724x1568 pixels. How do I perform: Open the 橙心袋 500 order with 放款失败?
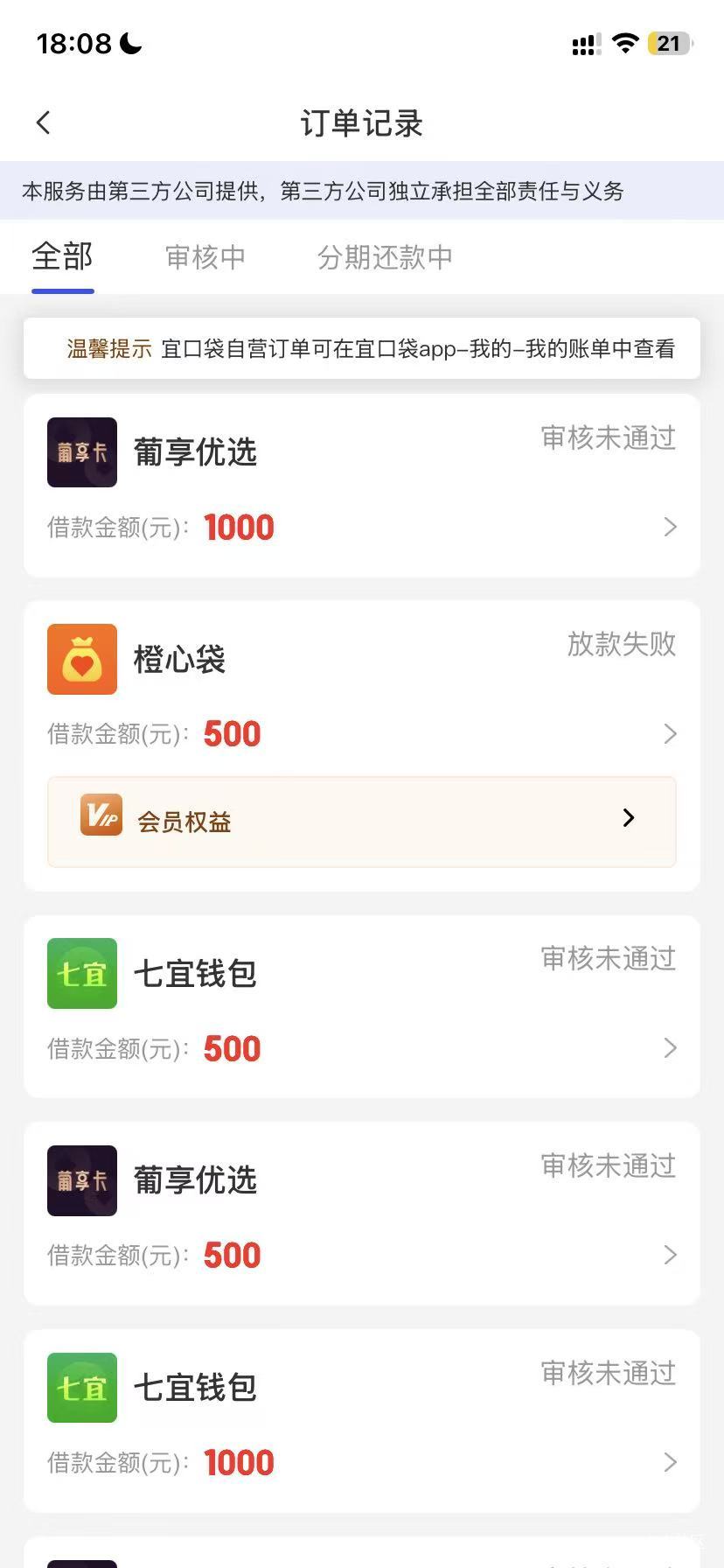pos(362,689)
